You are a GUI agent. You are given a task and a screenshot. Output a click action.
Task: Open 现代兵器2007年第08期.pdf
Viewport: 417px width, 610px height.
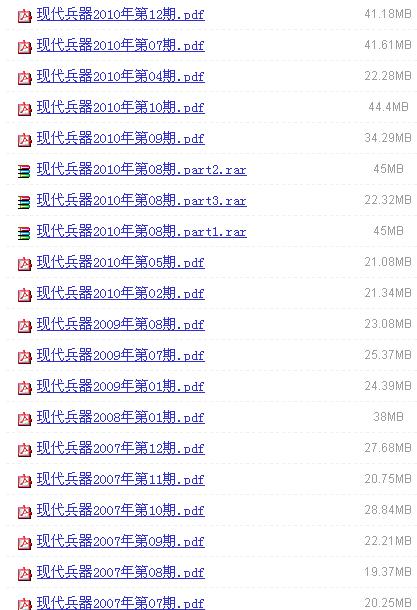click(x=121, y=573)
